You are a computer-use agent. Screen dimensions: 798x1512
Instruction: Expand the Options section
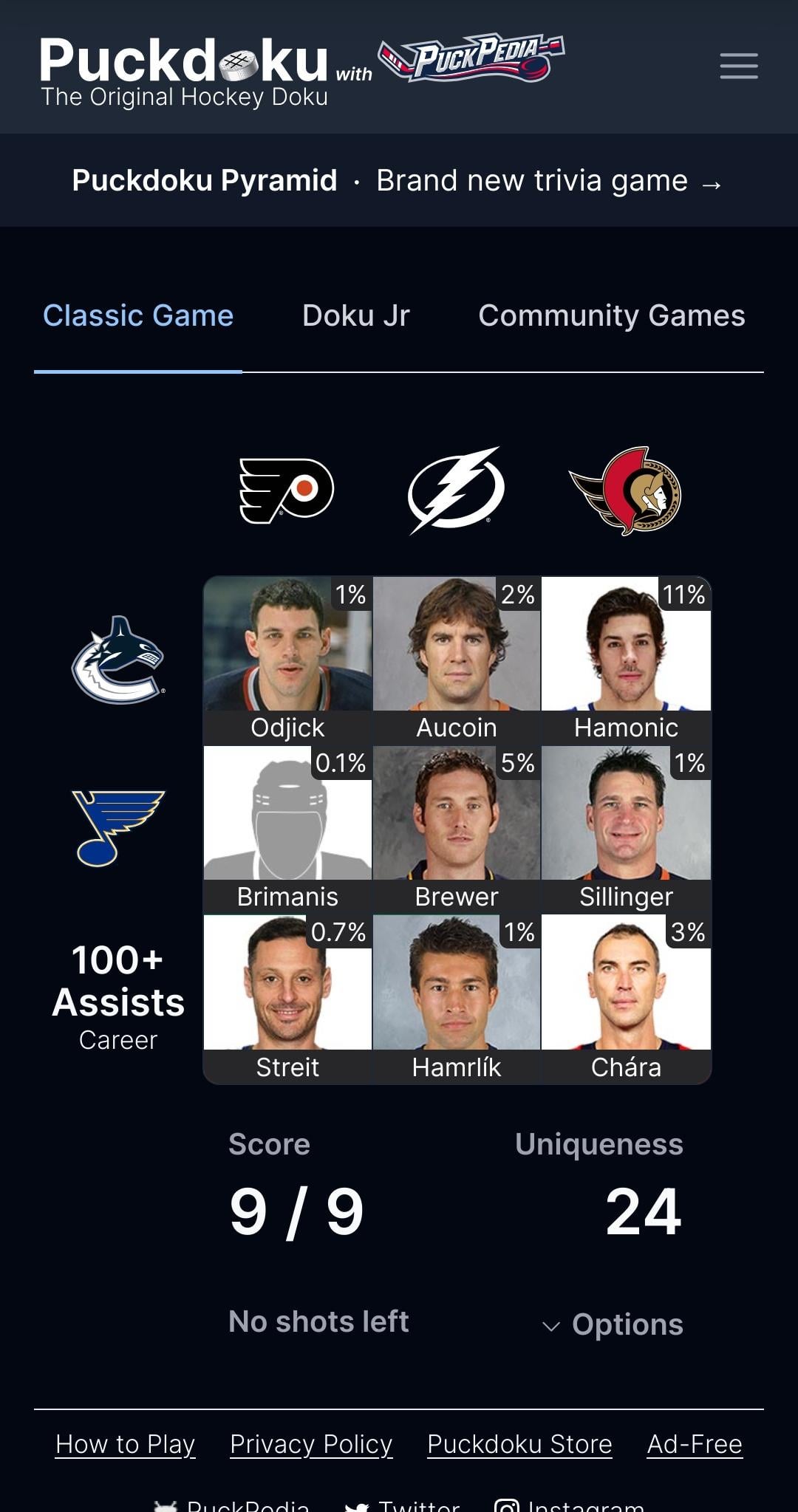click(613, 1324)
